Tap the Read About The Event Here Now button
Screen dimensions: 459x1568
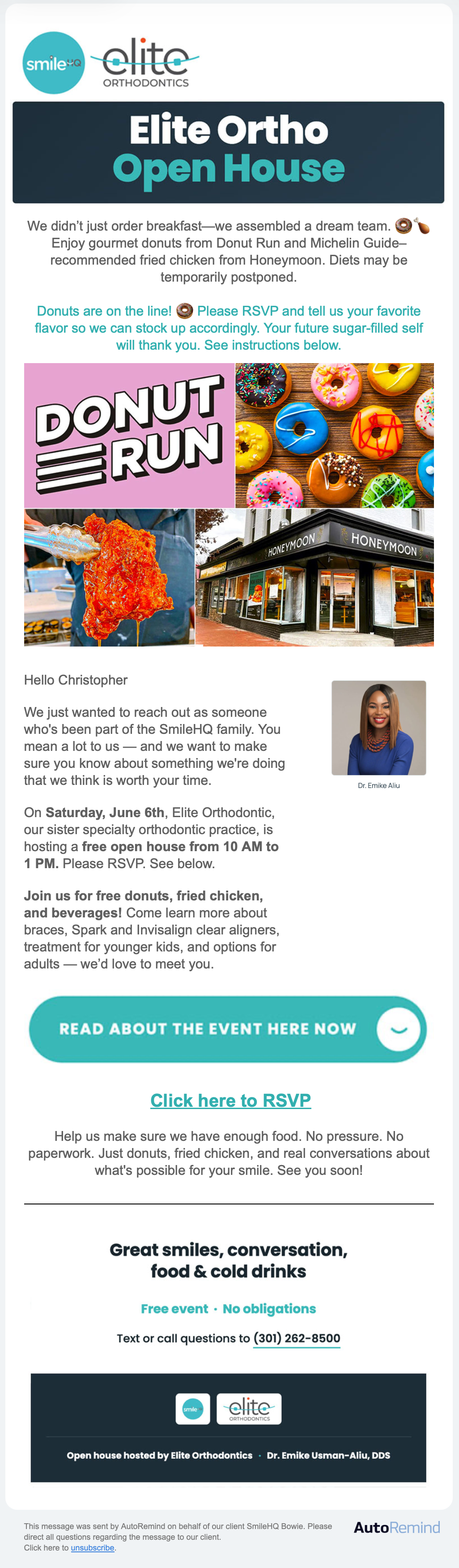click(228, 1029)
